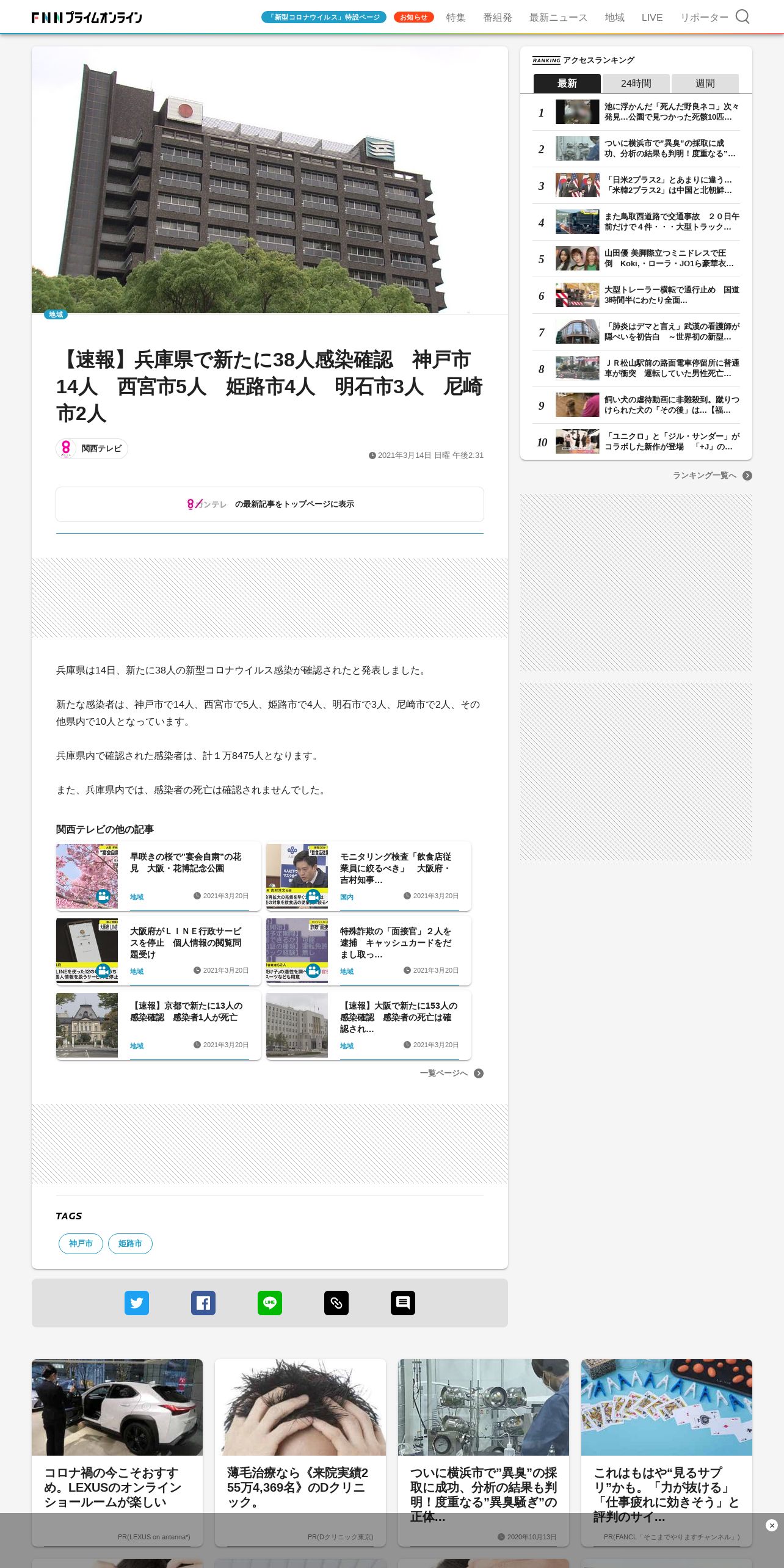Switch ranking to the 週間 tab
Viewport: 784px width, 1568px height.
pos(705,83)
